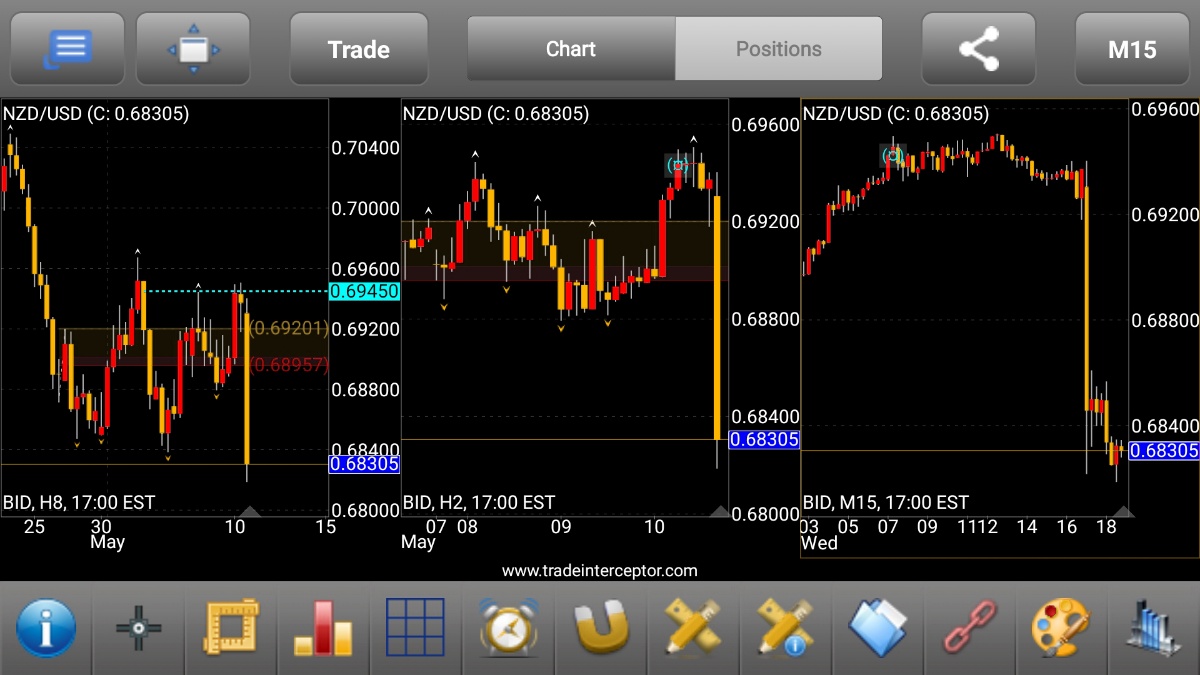This screenshot has width=1200, height=675.
Task: Change the M15 timeframe
Action: (x=1131, y=48)
